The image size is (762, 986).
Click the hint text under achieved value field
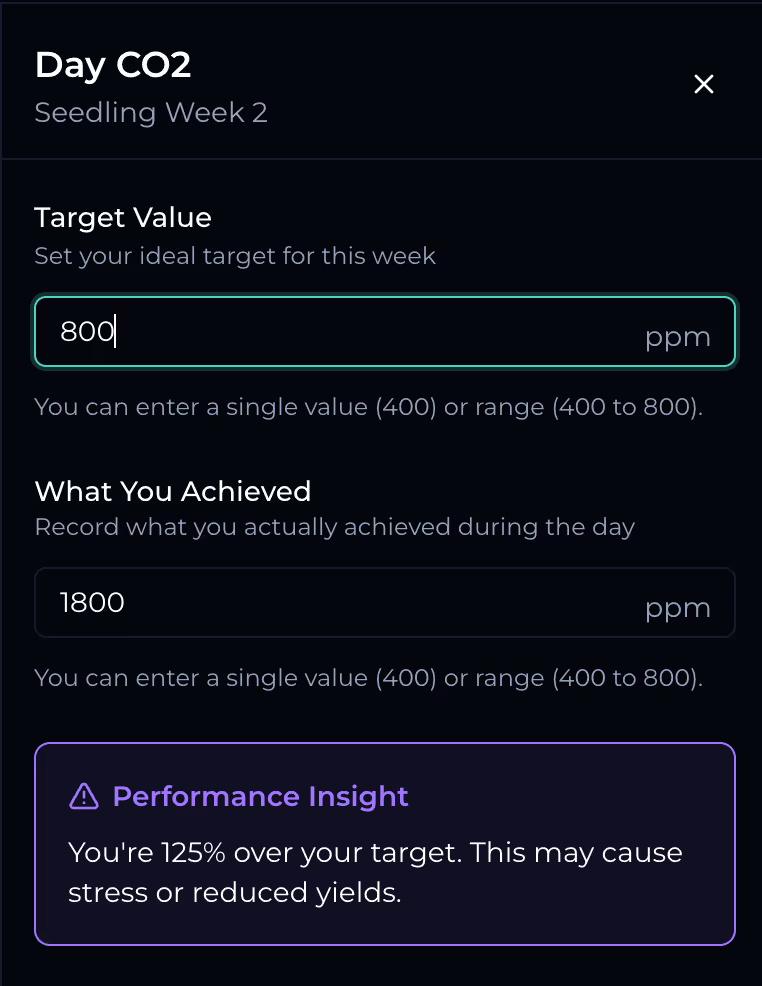369,678
